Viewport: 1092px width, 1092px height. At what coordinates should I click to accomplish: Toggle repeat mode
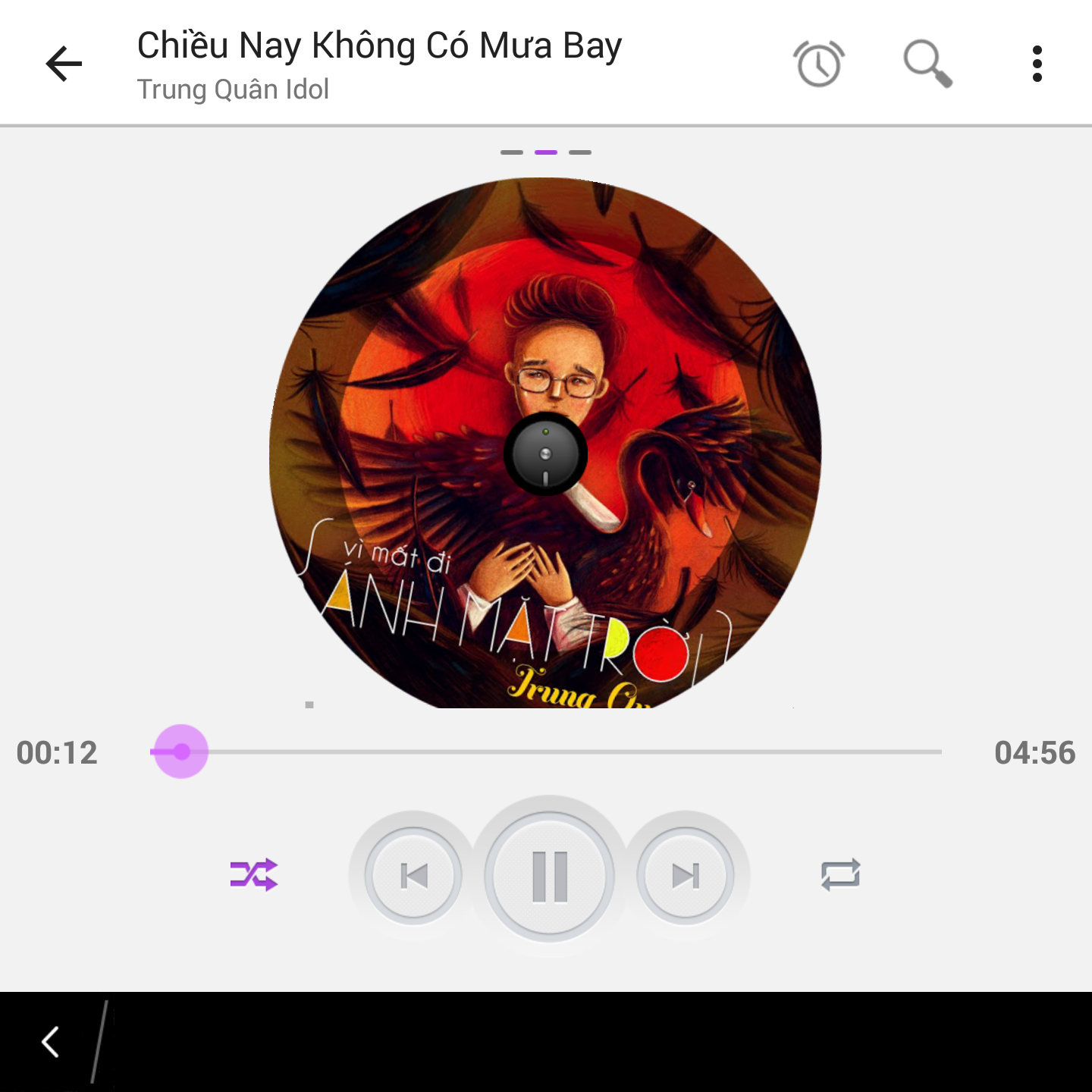840,875
